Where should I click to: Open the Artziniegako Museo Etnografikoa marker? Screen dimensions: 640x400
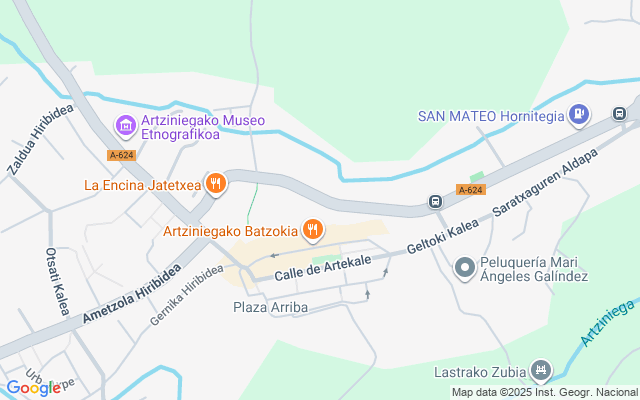pyautogui.click(x=126, y=127)
